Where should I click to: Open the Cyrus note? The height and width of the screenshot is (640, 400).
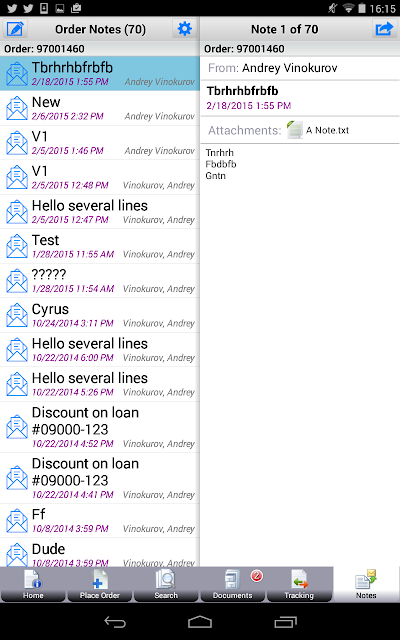pos(100,315)
